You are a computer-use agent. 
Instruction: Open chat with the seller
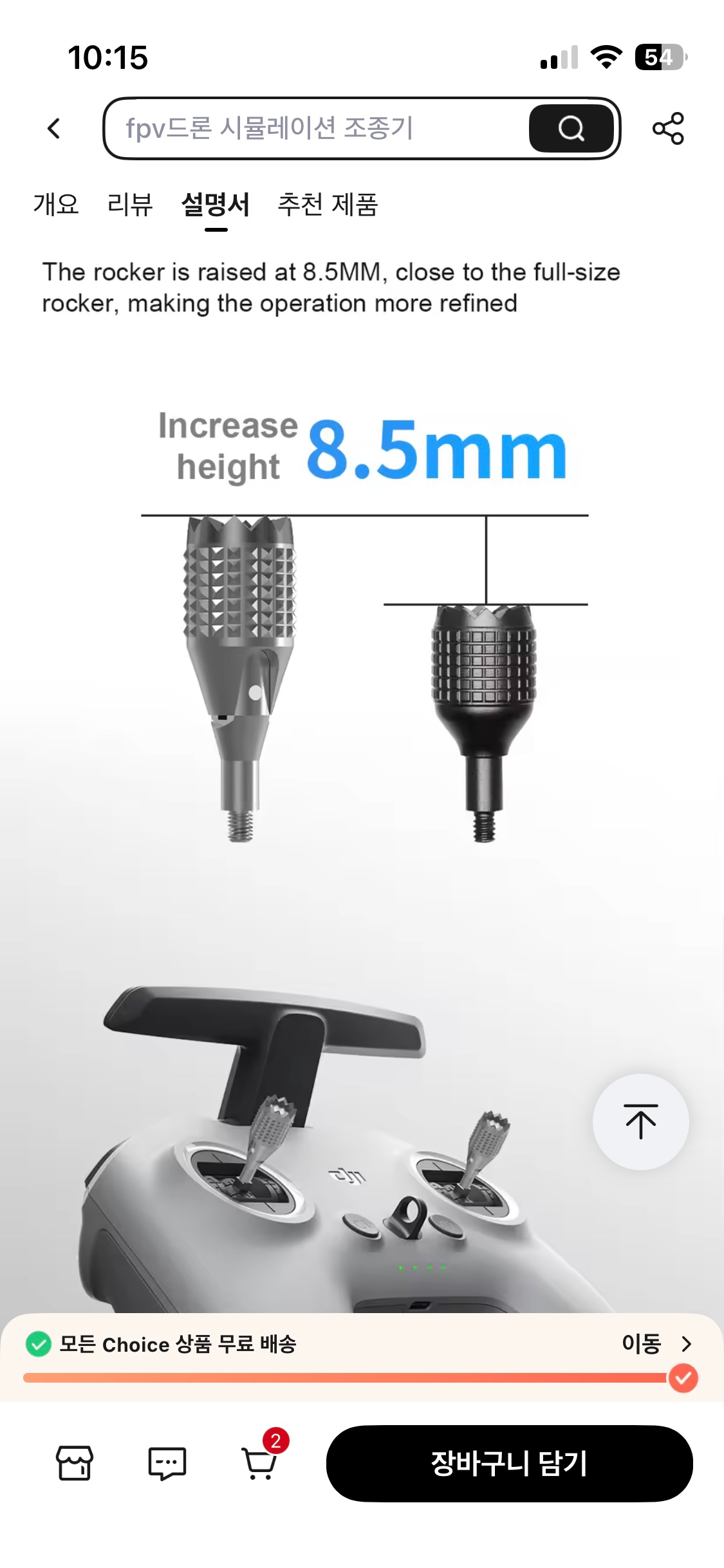point(167,1463)
